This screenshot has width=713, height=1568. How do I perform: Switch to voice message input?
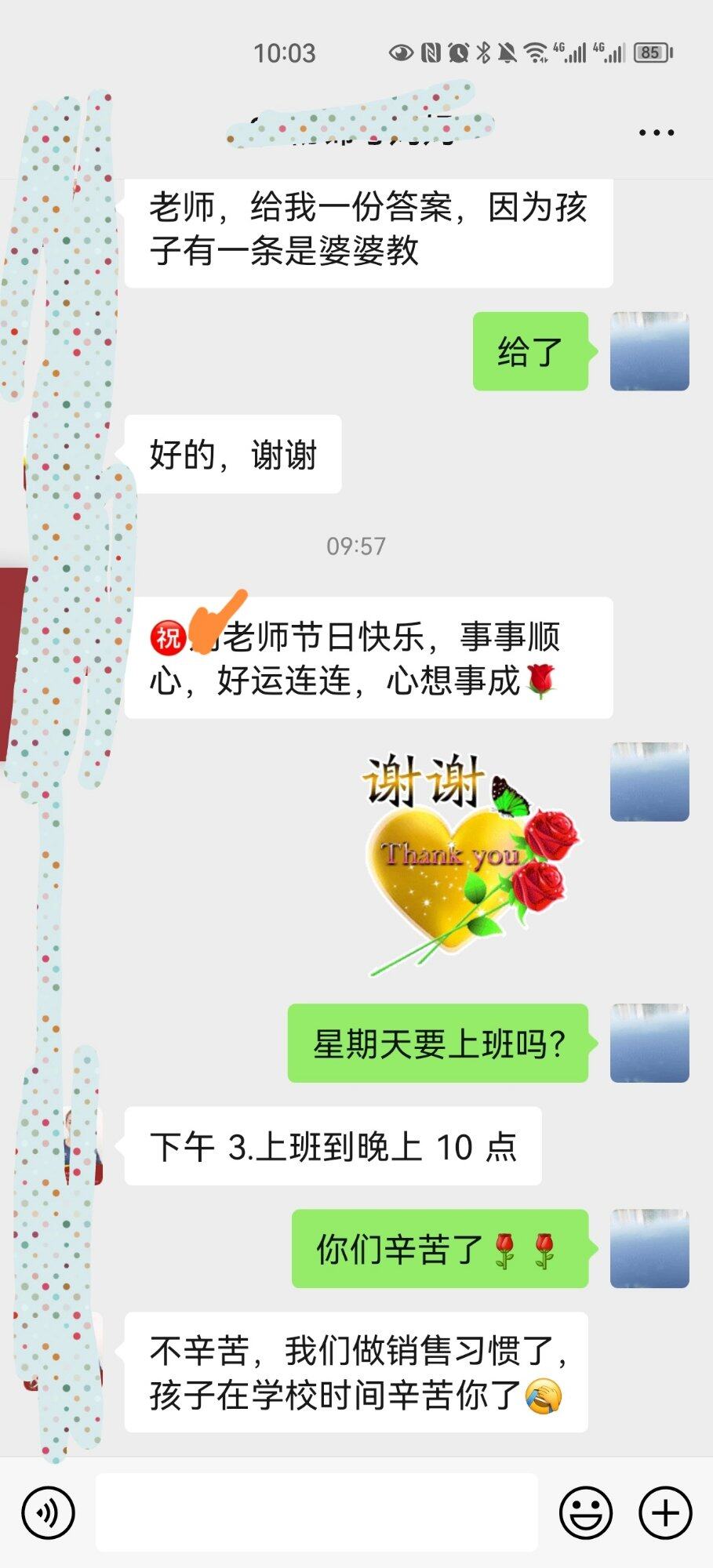tap(48, 1512)
